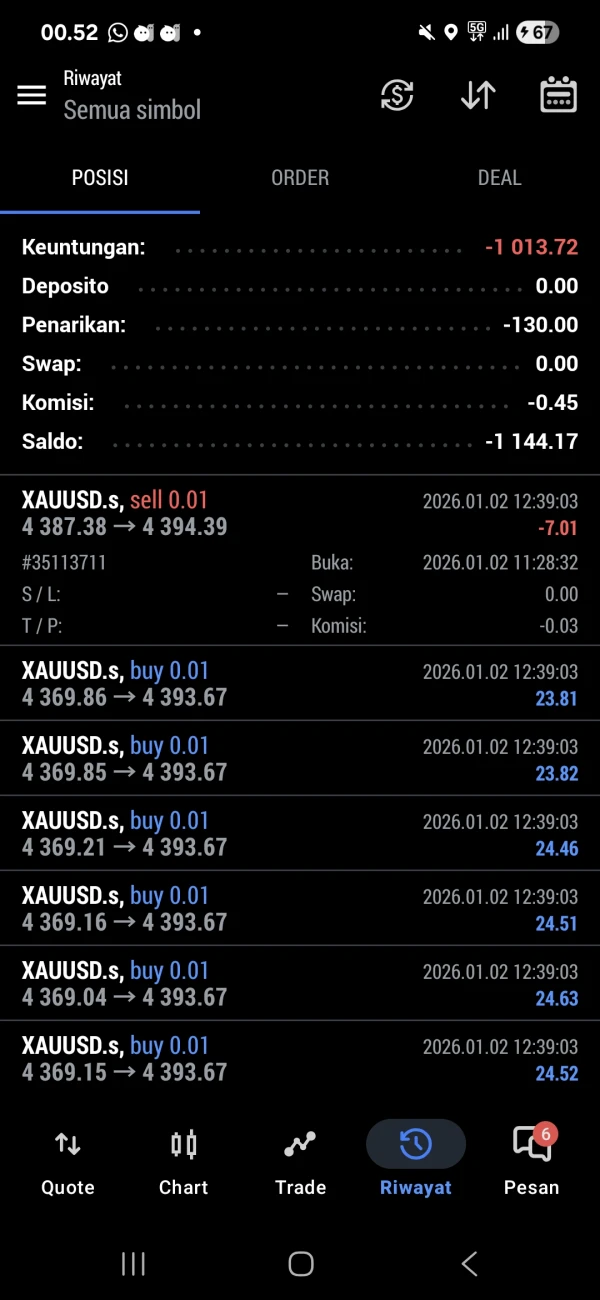Expand the buy position opened at 4 369.04
This screenshot has width=600, height=1300.
pos(300,984)
